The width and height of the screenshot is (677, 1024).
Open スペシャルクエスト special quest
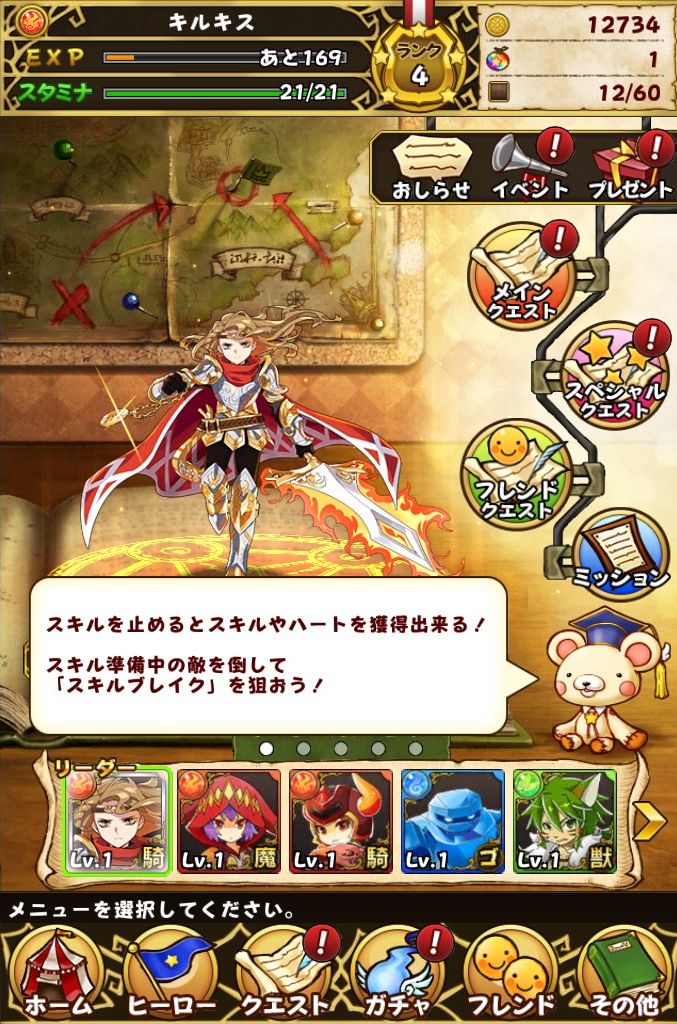click(615, 374)
